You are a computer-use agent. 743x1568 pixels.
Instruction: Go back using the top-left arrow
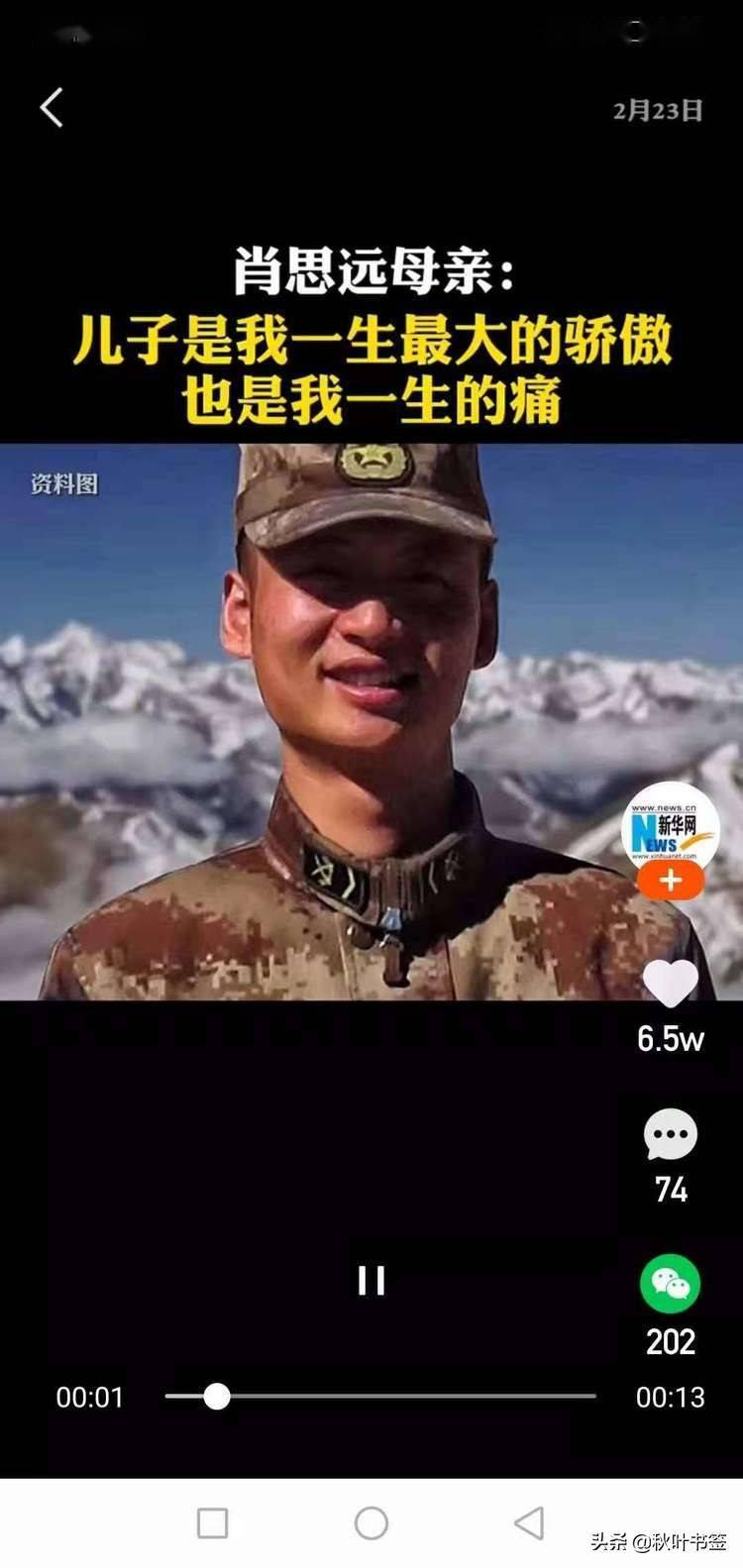pos(52,107)
